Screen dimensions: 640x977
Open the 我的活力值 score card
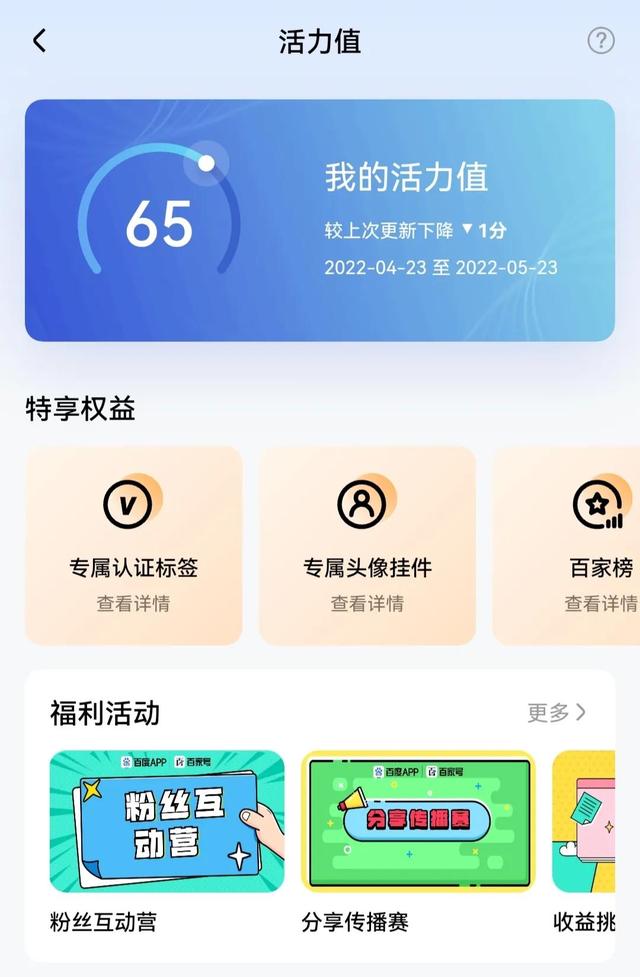click(320, 220)
